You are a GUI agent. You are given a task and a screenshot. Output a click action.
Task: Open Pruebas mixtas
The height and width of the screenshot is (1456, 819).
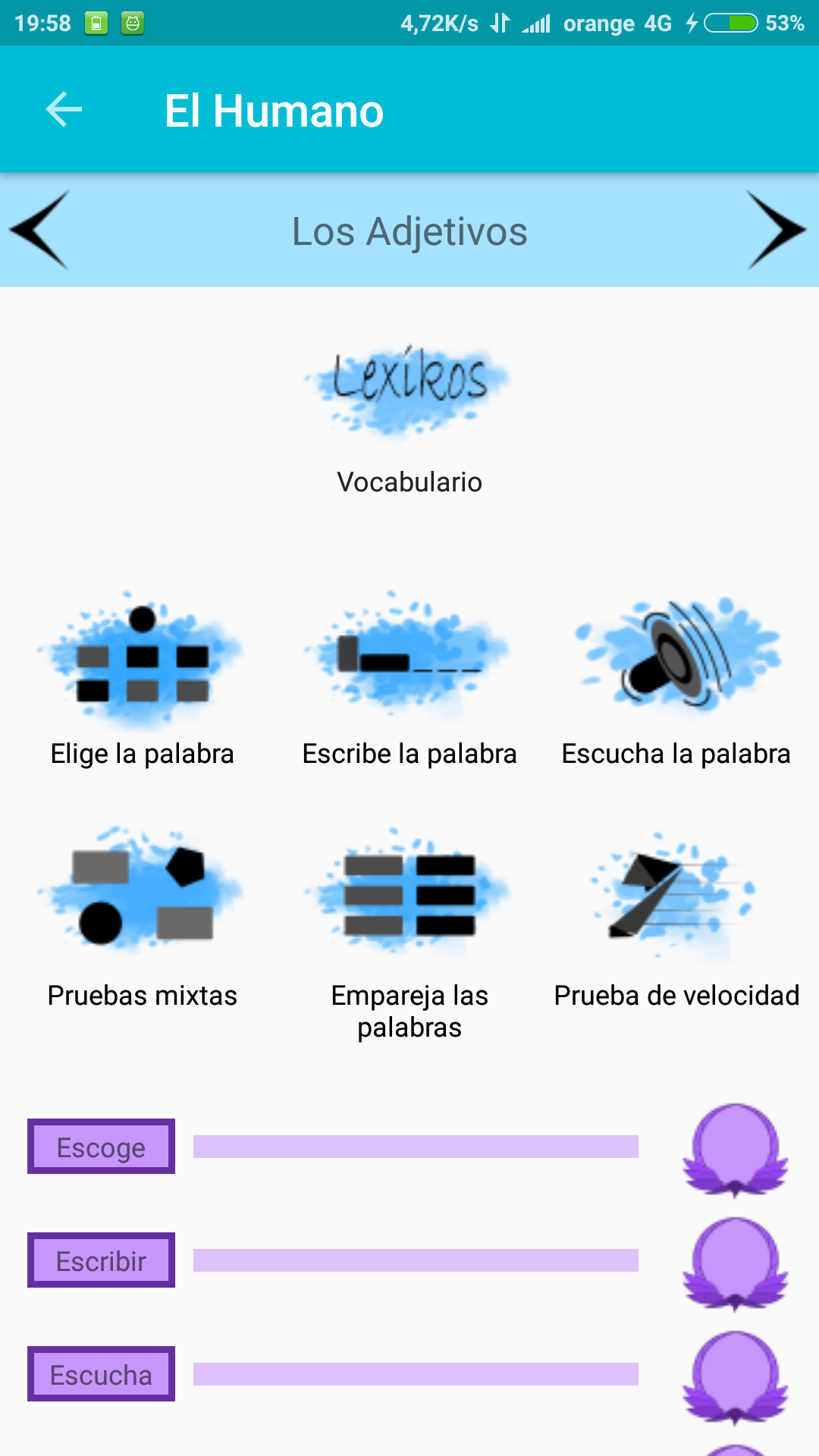click(x=143, y=918)
